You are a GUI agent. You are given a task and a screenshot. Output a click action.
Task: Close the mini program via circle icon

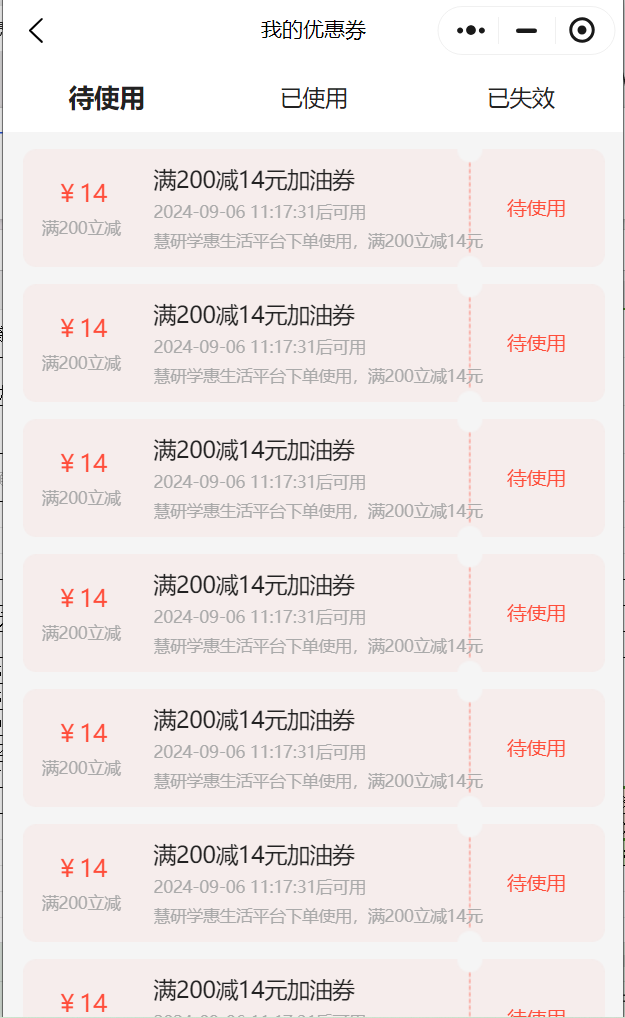click(x=582, y=31)
